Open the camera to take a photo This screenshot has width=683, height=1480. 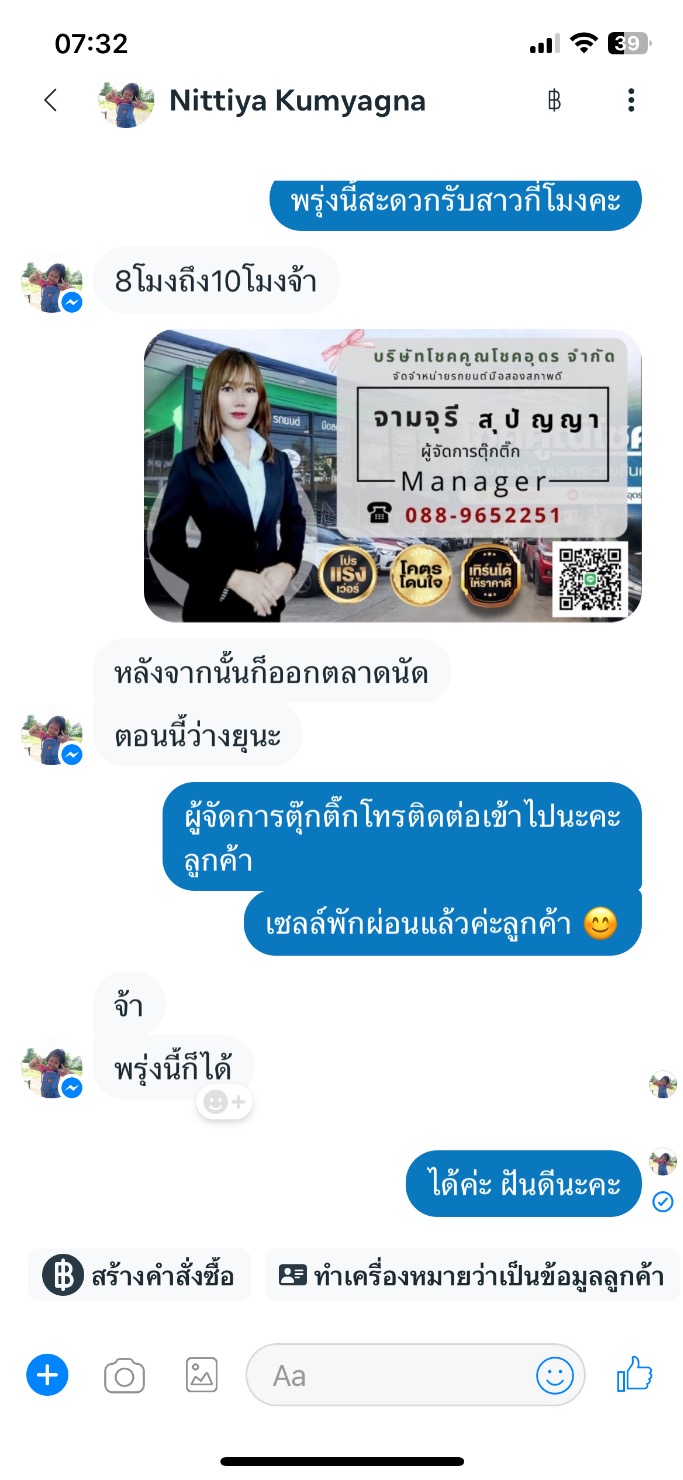tap(125, 1377)
